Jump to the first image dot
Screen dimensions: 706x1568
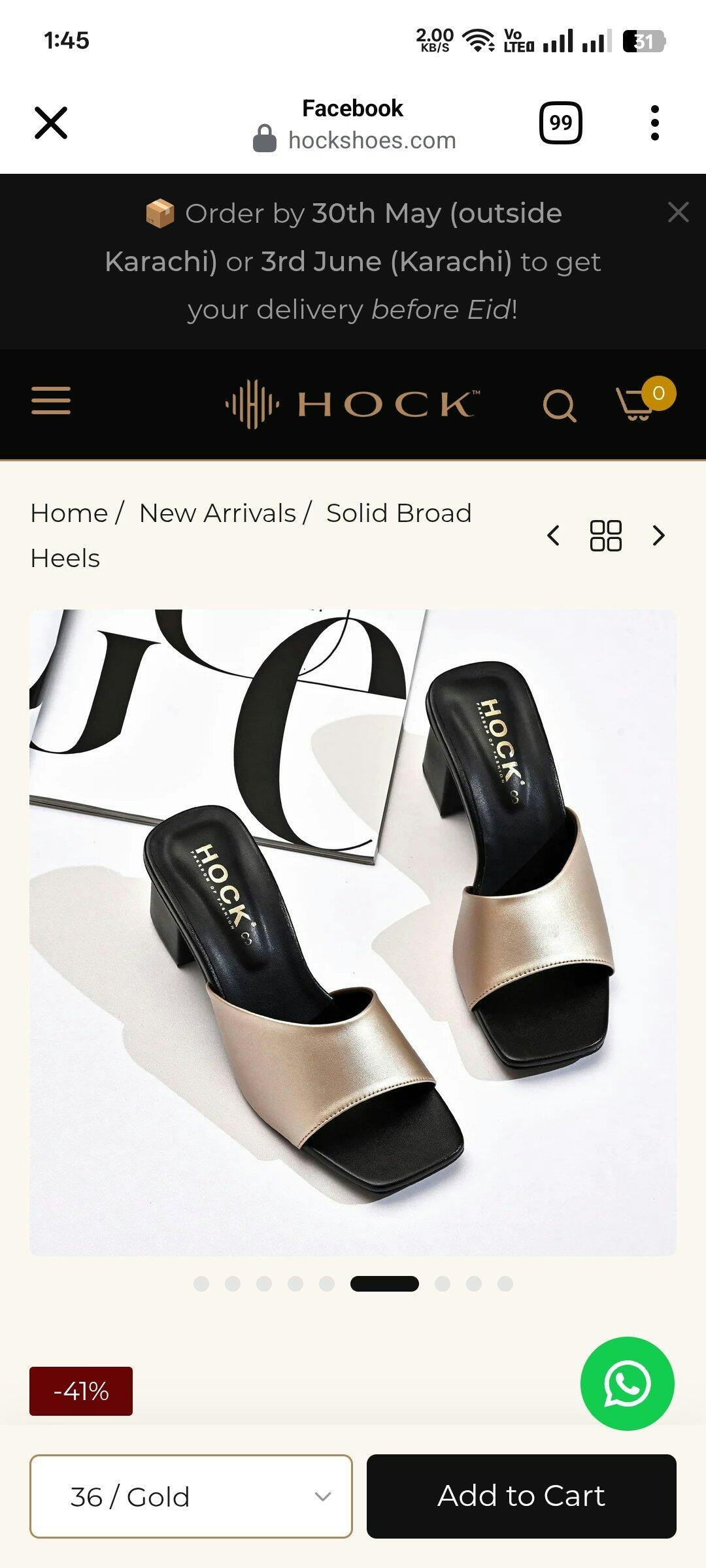(x=201, y=1284)
